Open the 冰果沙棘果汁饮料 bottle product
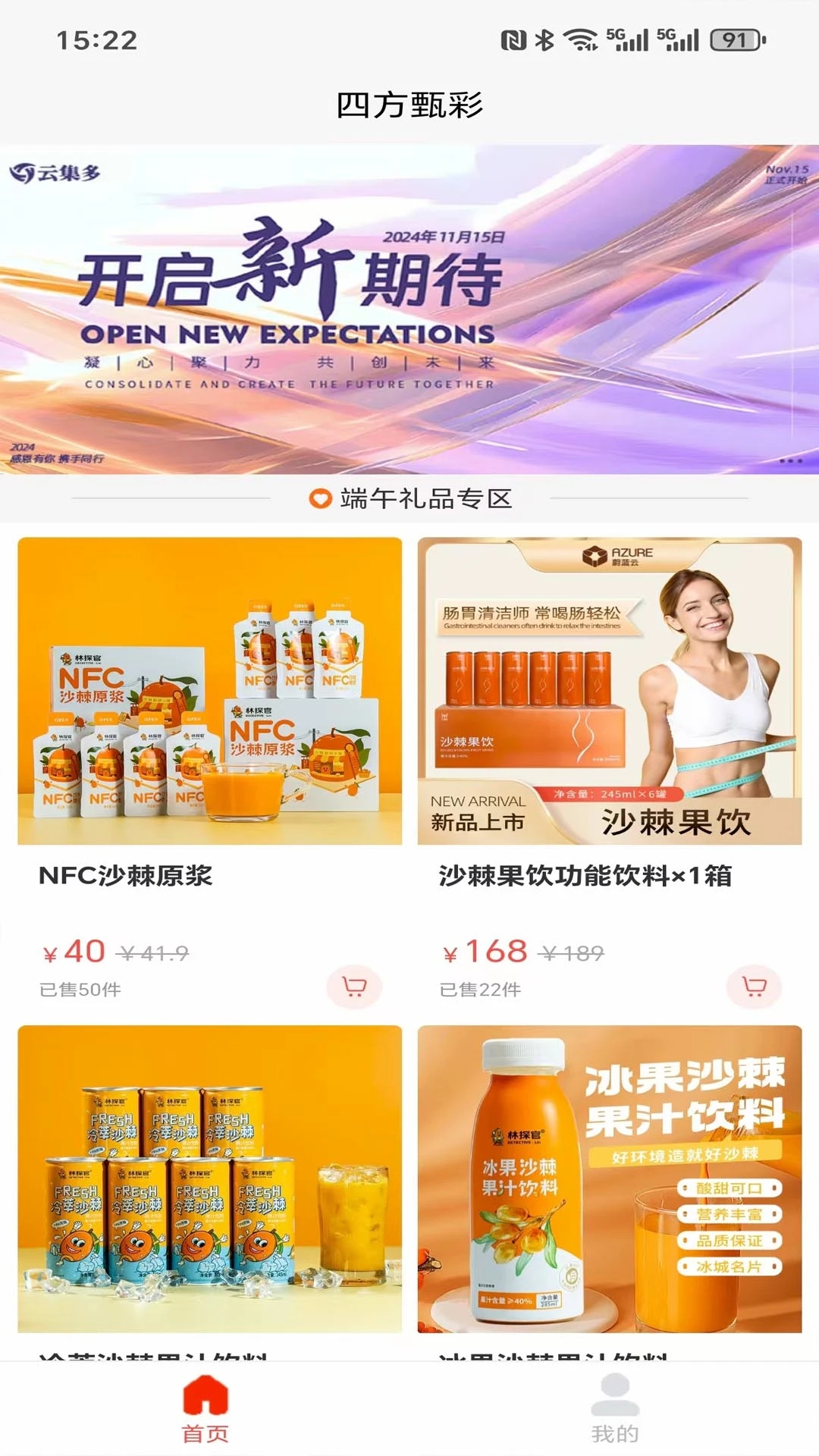Viewport: 819px width, 1456px height. (x=610, y=1178)
